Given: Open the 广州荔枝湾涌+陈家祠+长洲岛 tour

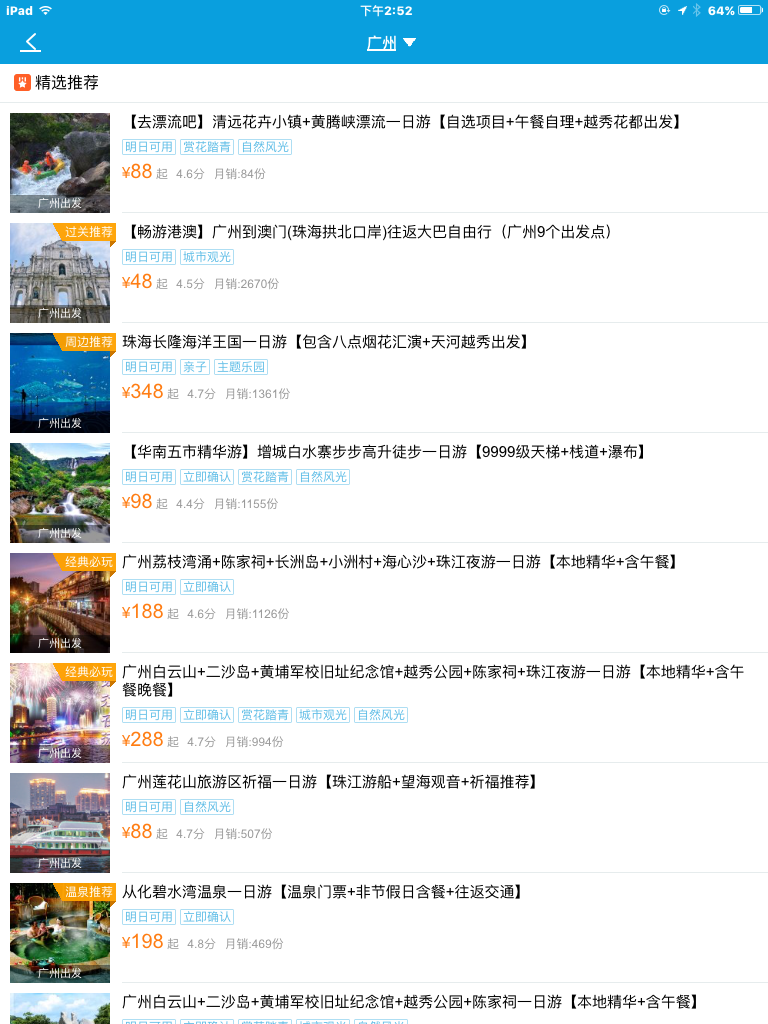Looking at the screenshot, I should coord(400,562).
